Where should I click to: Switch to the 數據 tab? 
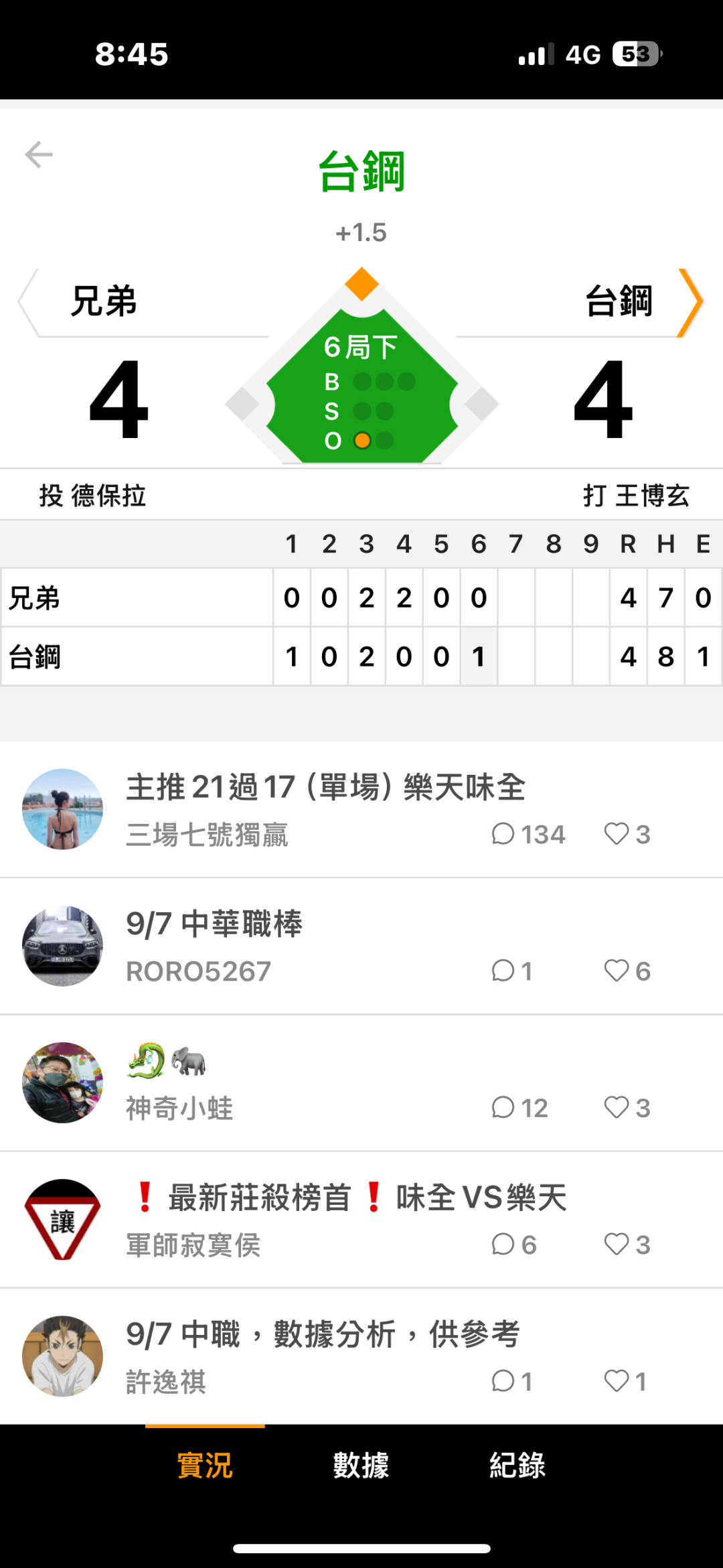(361, 1466)
